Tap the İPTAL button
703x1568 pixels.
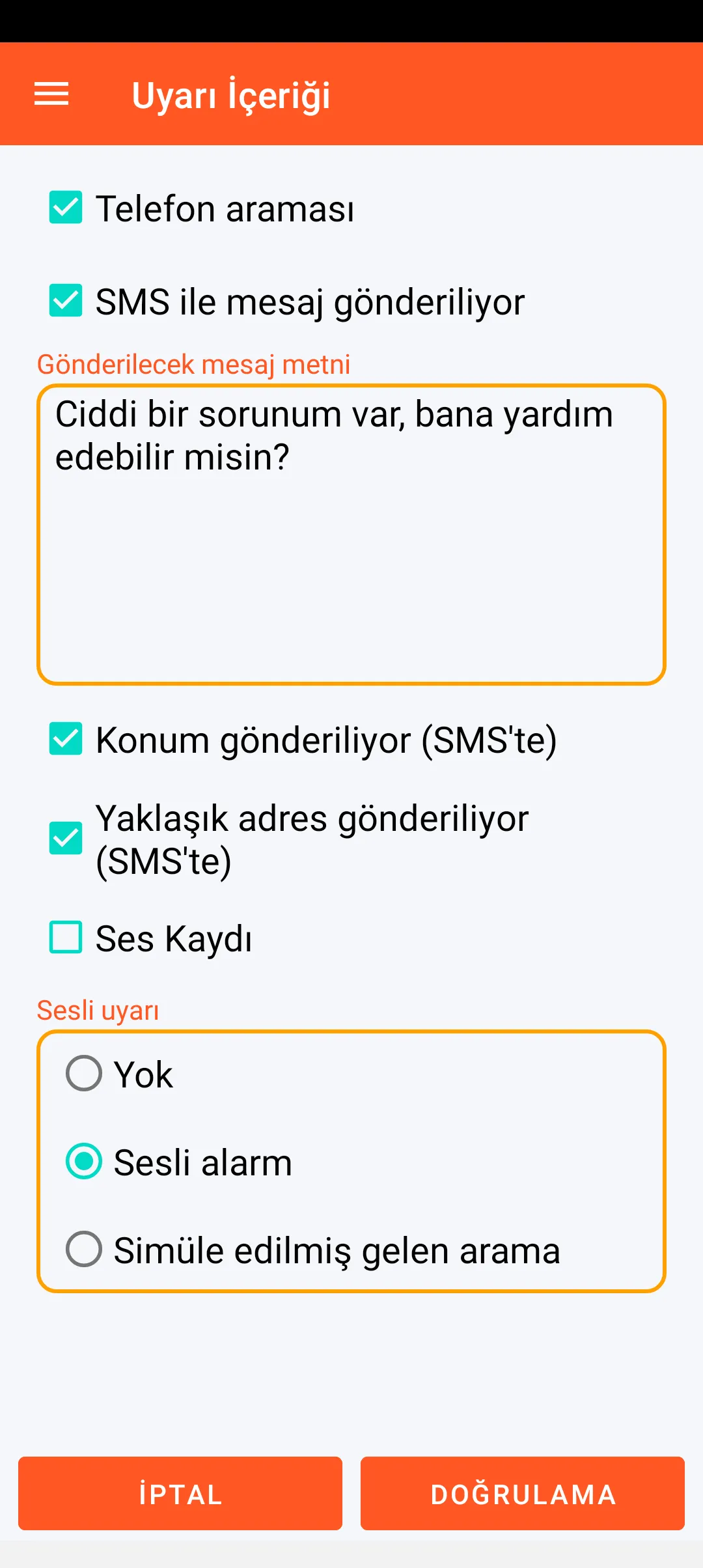click(180, 1494)
